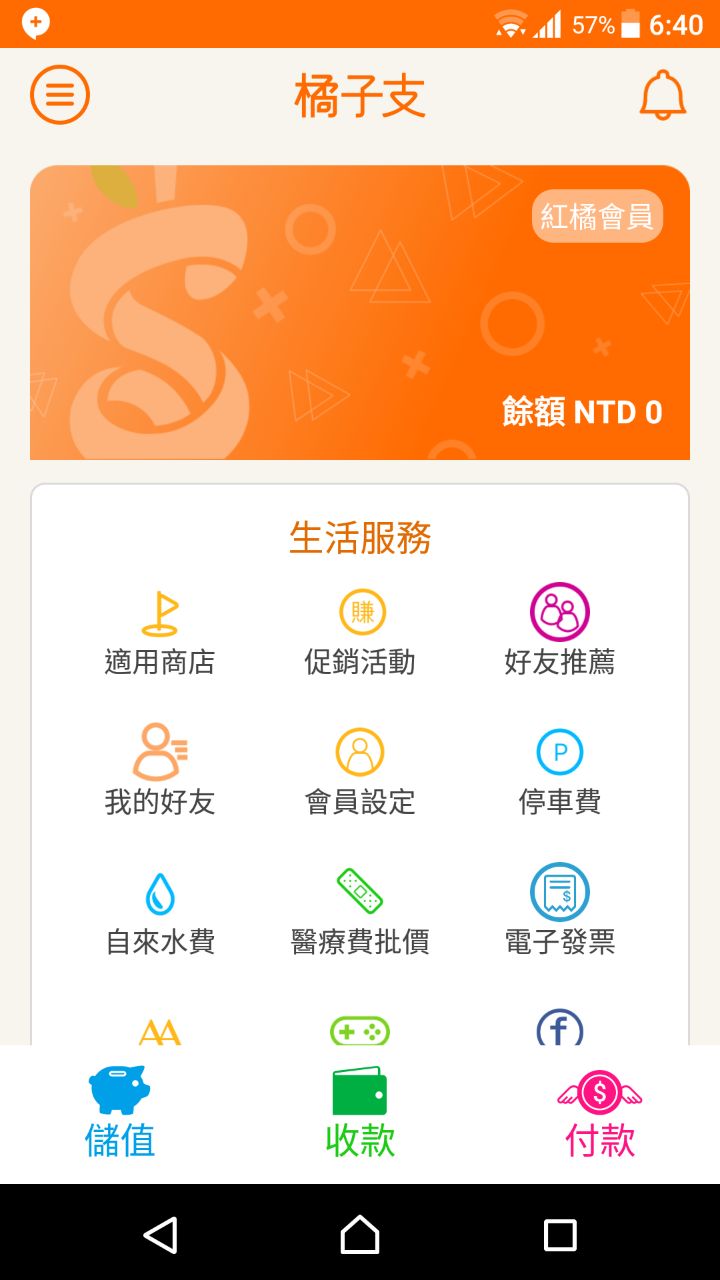Image resolution: width=720 pixels, height=1280 pixels.
Task: Open 醫療費批價 medical fee payment
Action: [360, 913]
